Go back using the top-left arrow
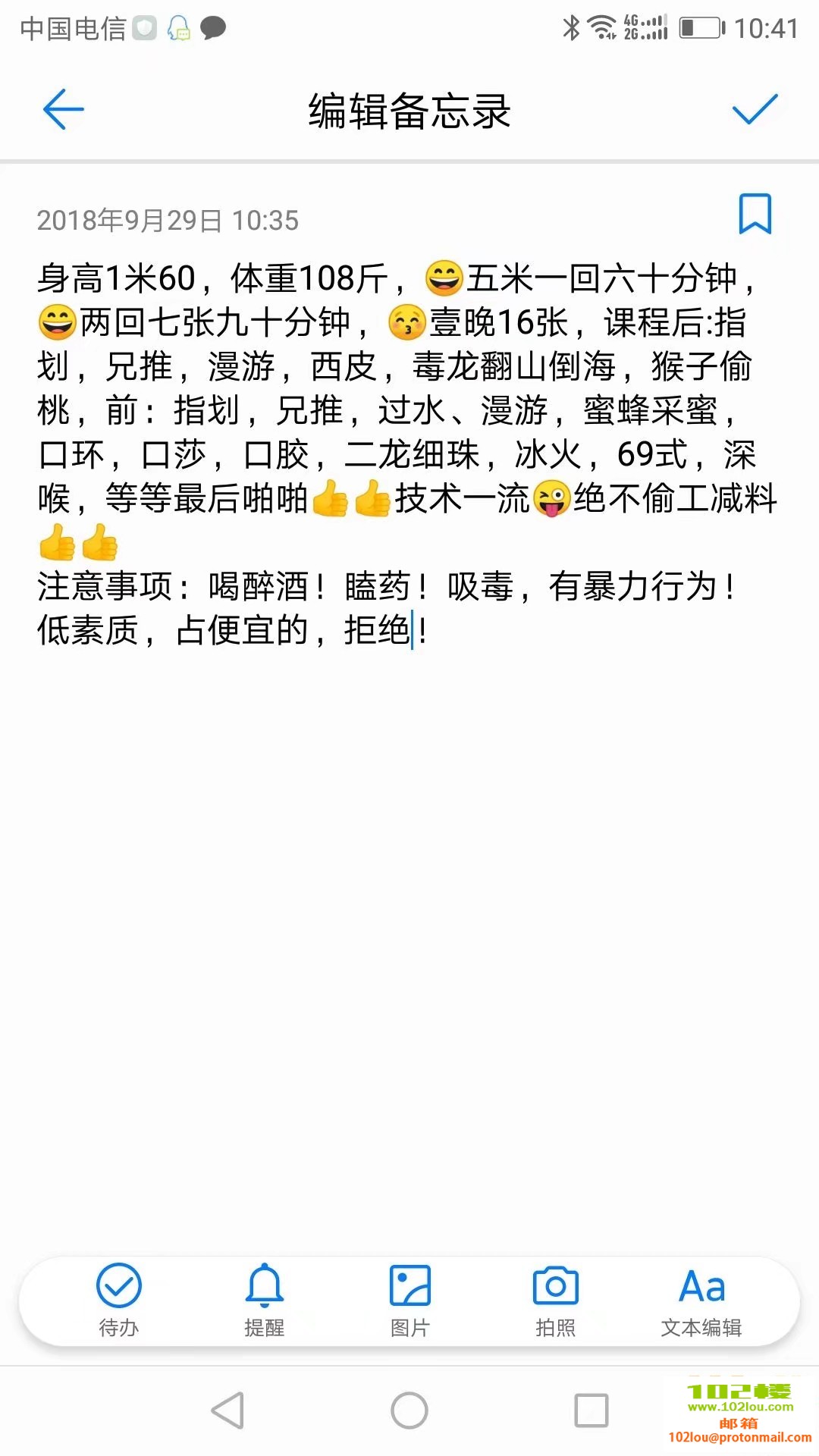Viewport: 819px width, 1456px height. 64,109
